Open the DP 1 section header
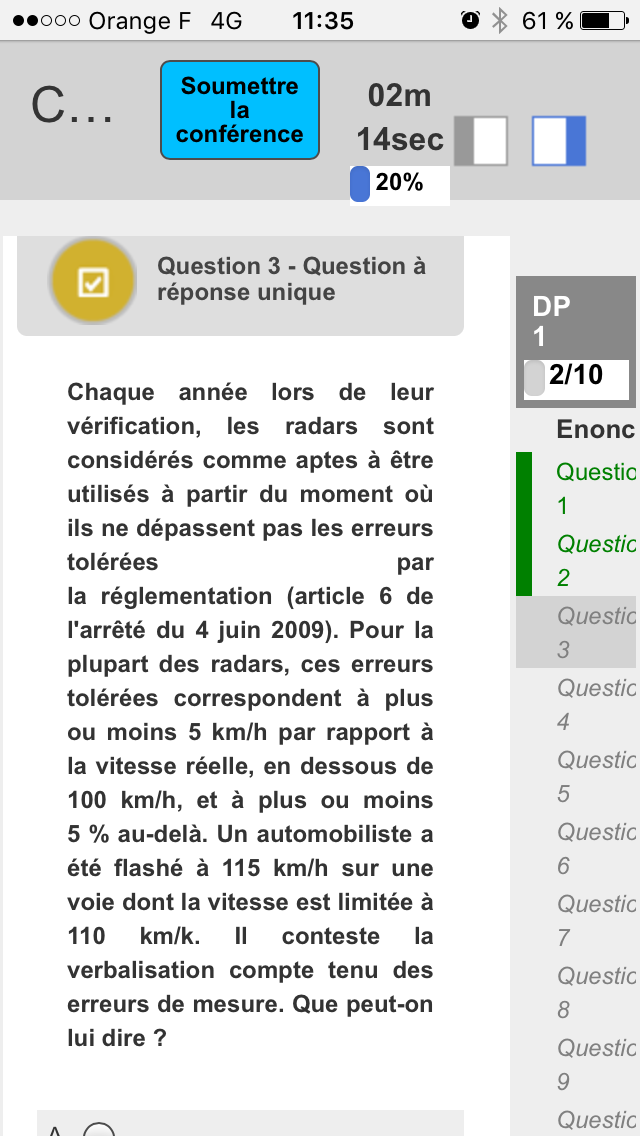 point(575,320)
